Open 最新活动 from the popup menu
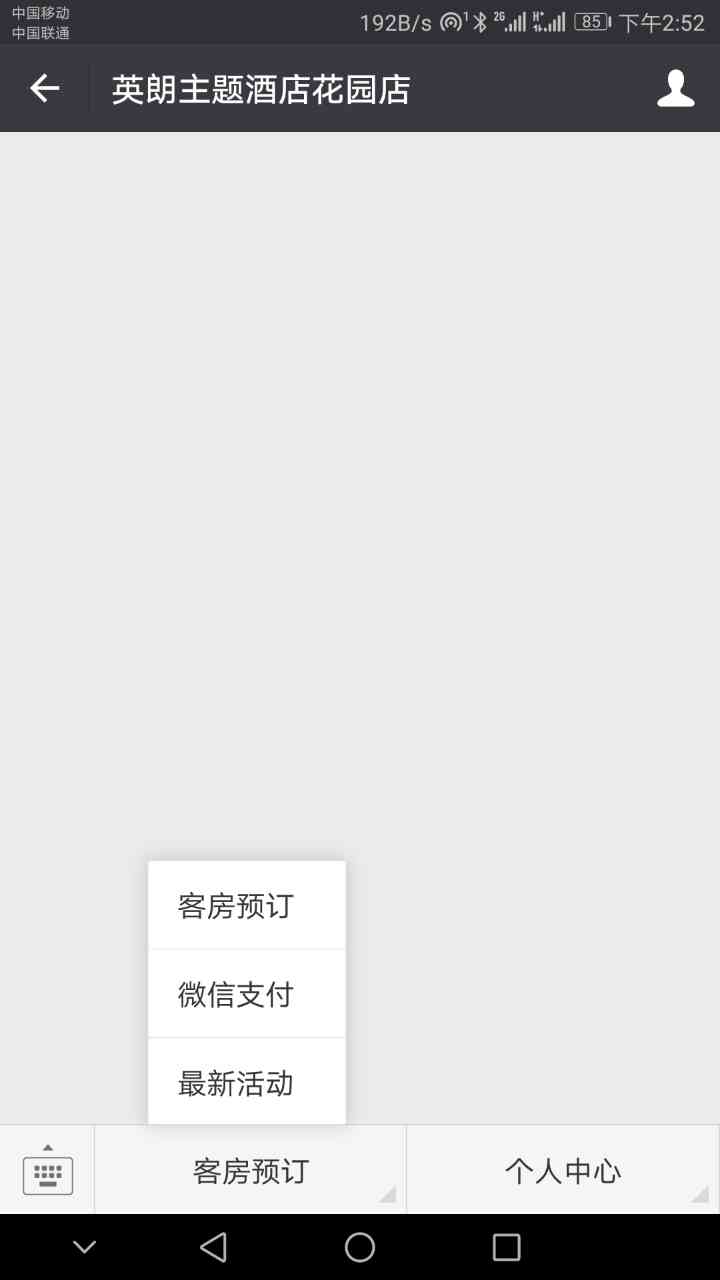 coord(247,1082)
